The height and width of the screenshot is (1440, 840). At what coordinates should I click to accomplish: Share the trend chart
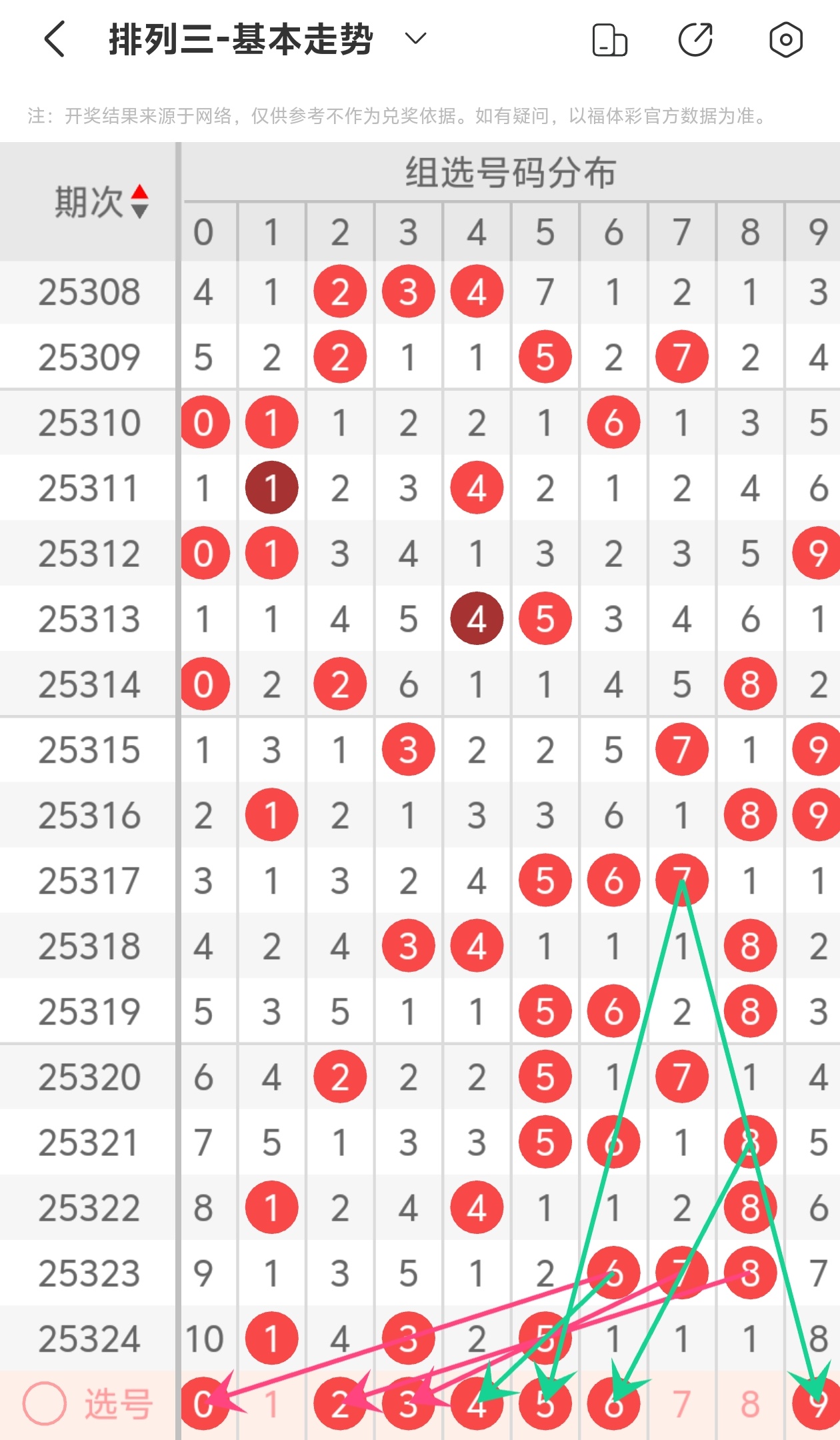(x=696, y=40)
